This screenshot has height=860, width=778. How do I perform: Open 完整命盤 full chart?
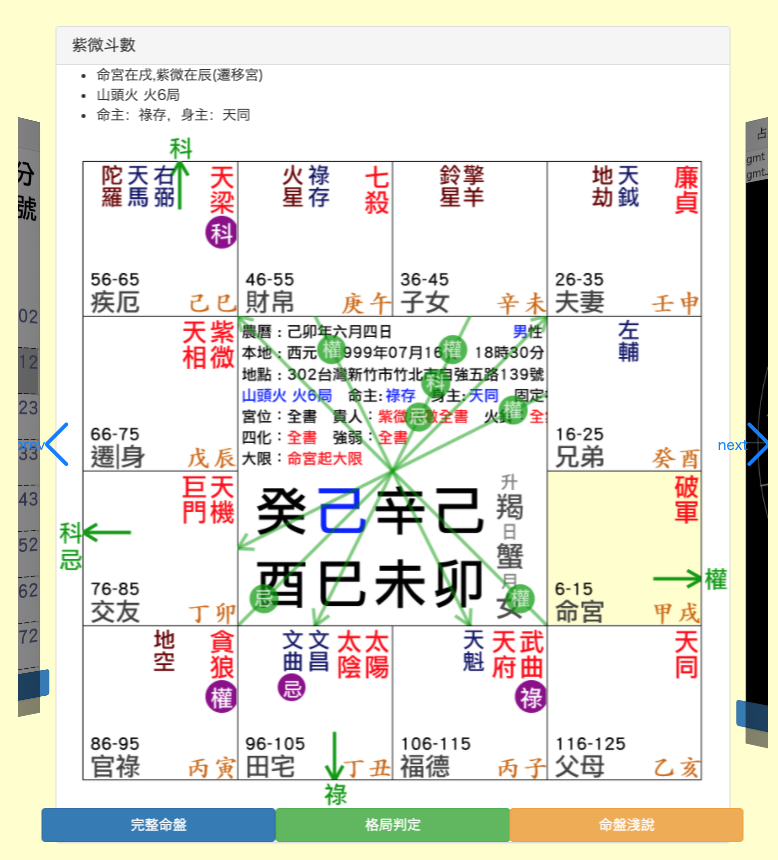(158, 825)
